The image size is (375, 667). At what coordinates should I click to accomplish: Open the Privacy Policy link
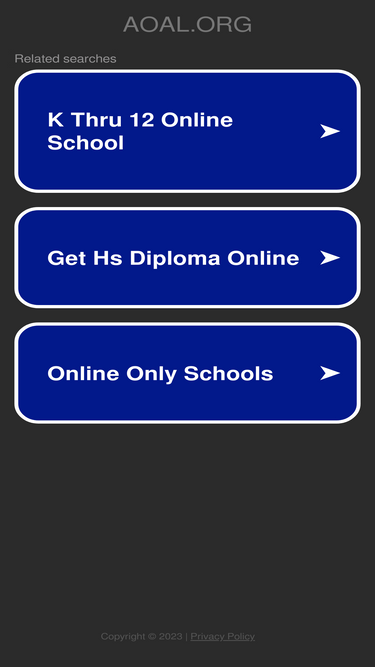[x=222, y=636]
